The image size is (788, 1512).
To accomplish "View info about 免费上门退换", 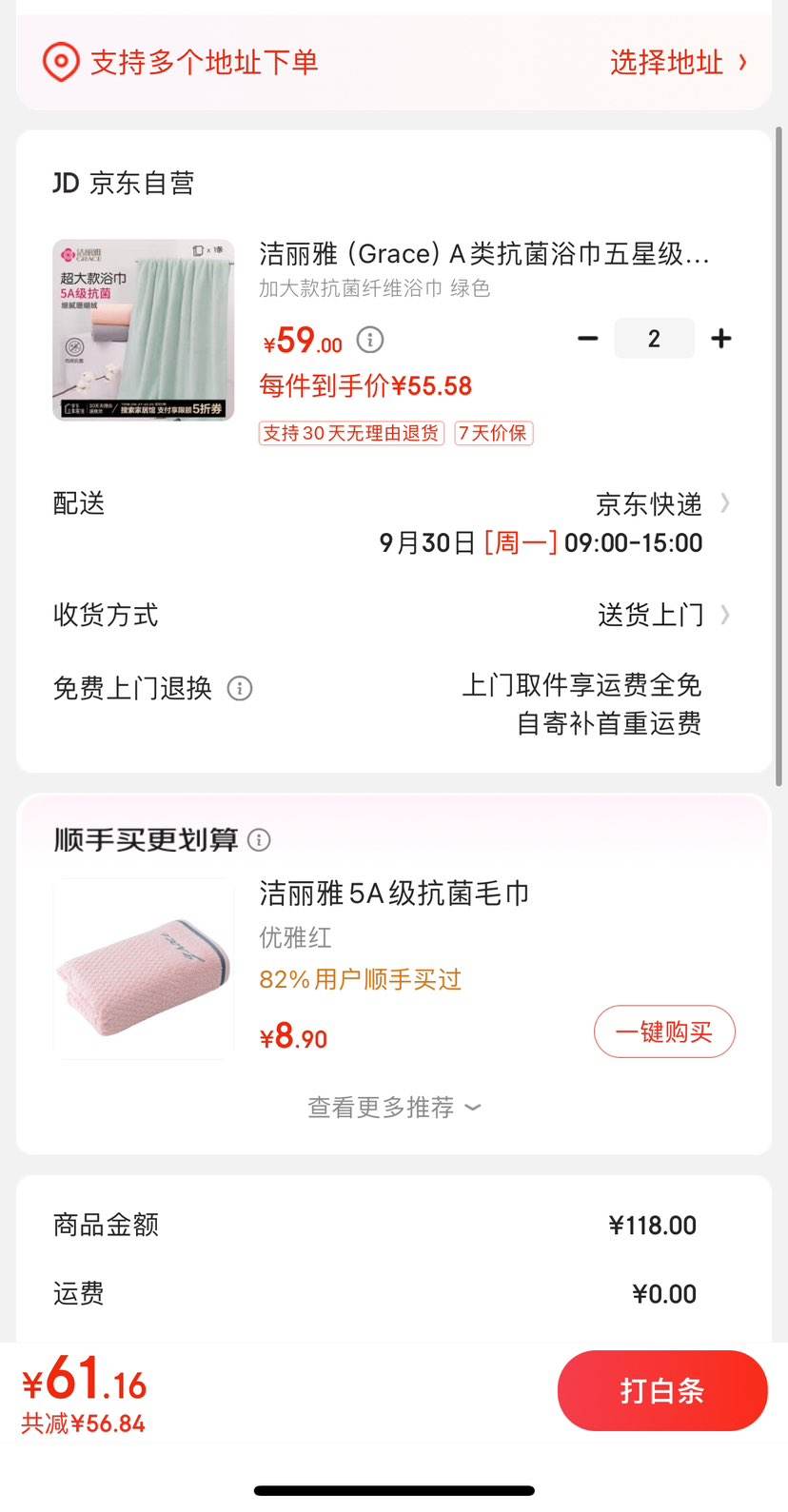I will (240, 688).
